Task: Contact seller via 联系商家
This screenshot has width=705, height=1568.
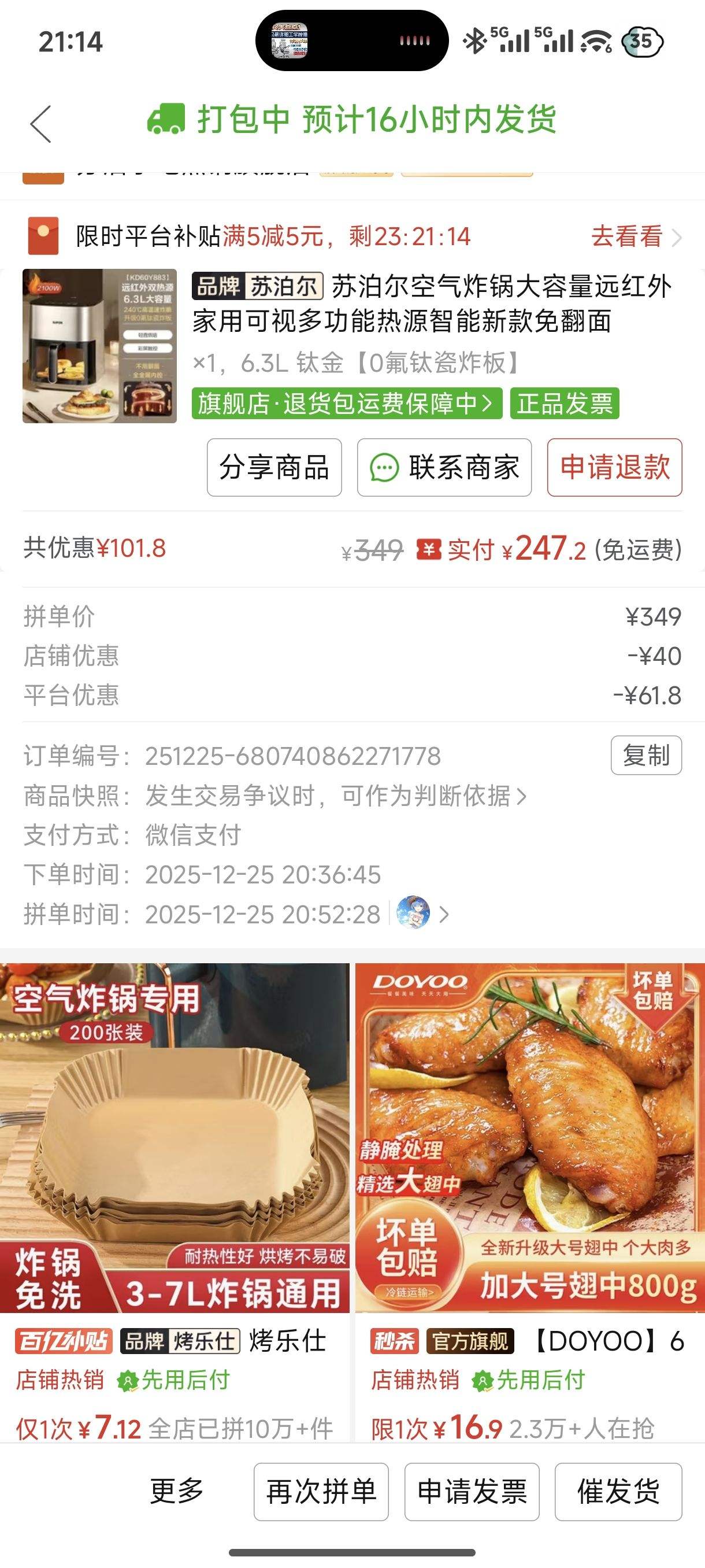Action: [444, 468]
